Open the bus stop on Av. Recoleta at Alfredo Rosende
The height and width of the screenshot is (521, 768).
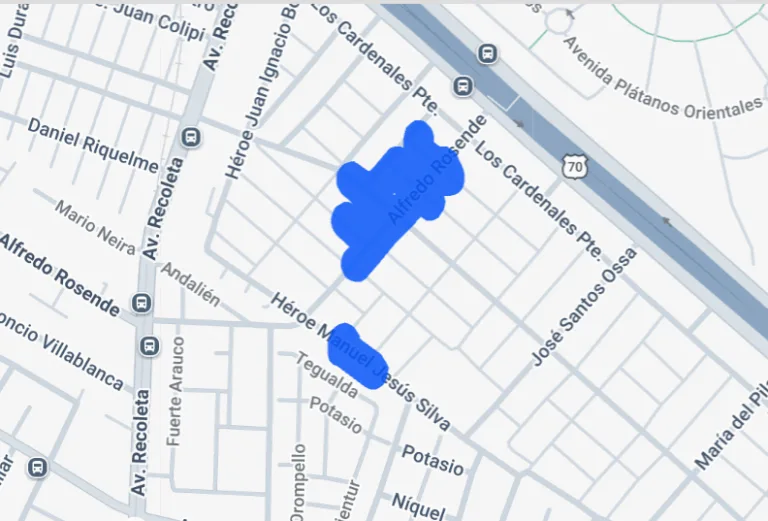pyautogui.click(x=142, y=303)
